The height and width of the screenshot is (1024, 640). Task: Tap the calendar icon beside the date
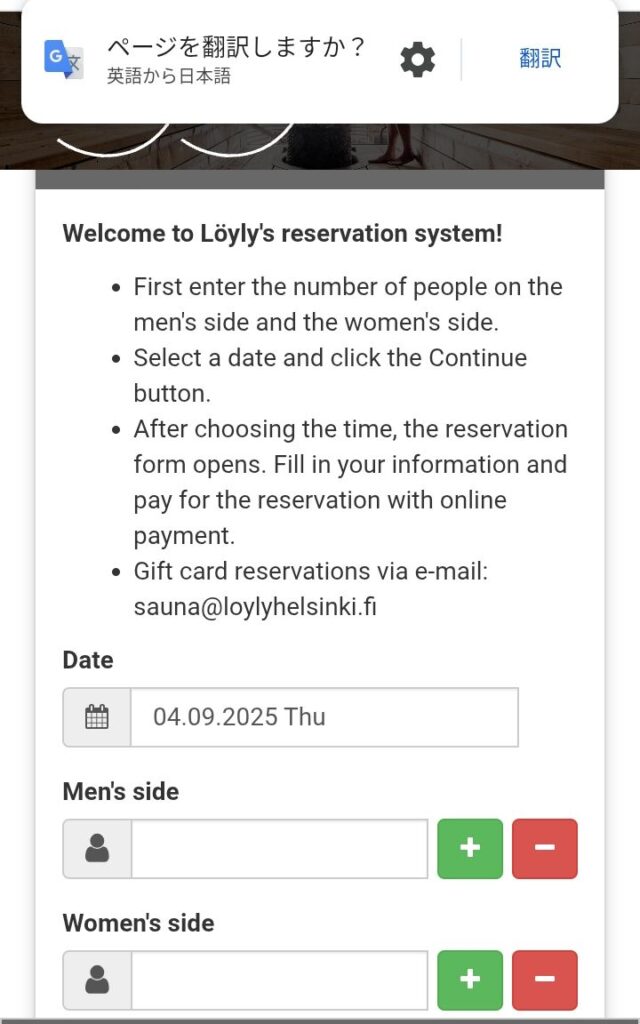(x=97, y=717)
